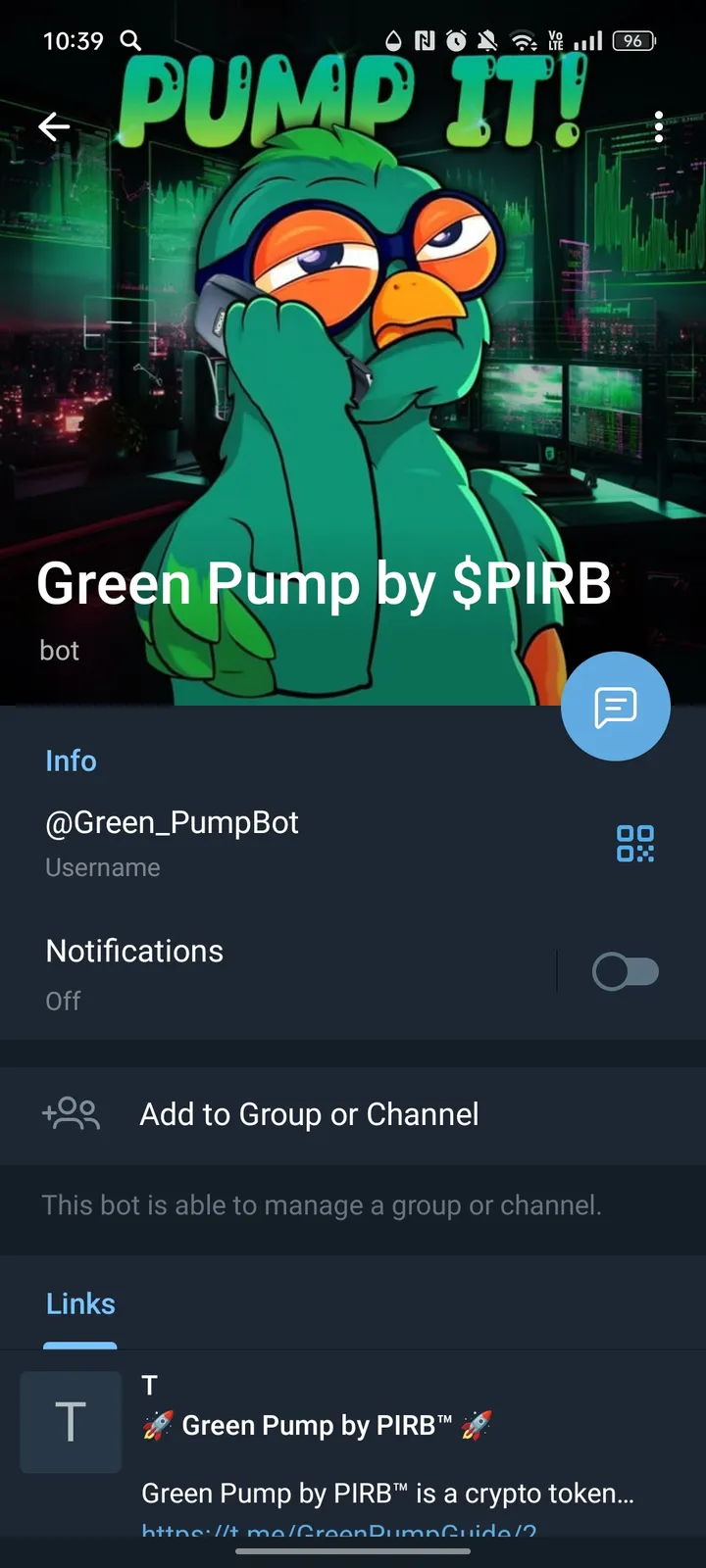This screenshot has height=1568, width=706.
Task: Tap the muted notifications bell icon
Action: (485, 41)
